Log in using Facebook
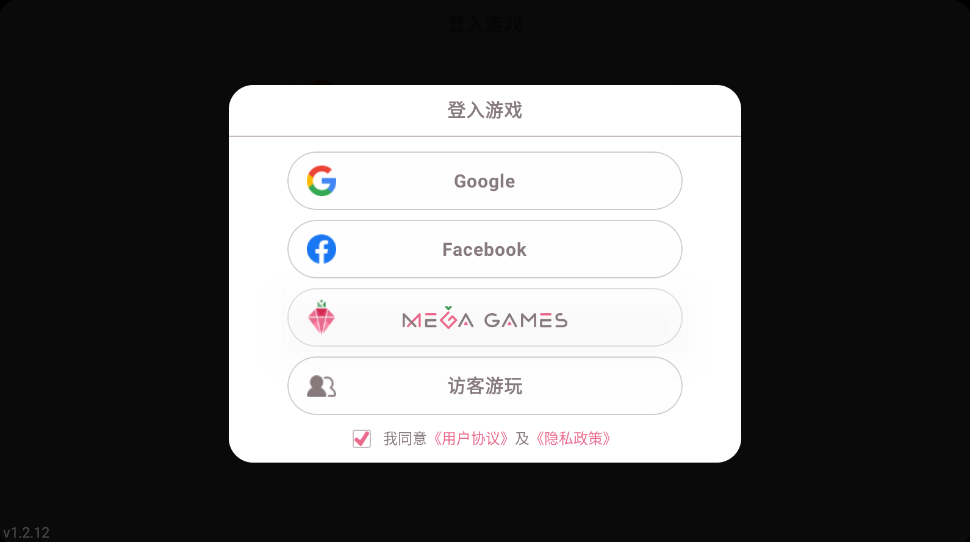This screenshot has height=542, width=970. (x=484, y=249)
